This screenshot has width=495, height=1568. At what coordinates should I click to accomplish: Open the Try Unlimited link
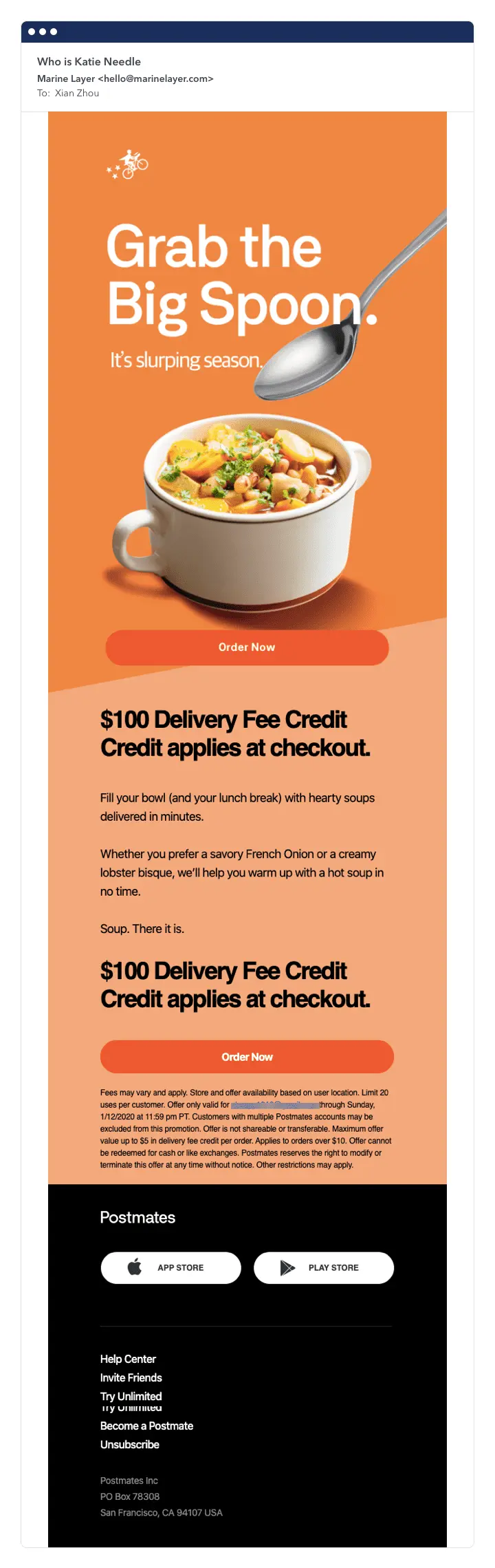click(x=131, y=1396)
